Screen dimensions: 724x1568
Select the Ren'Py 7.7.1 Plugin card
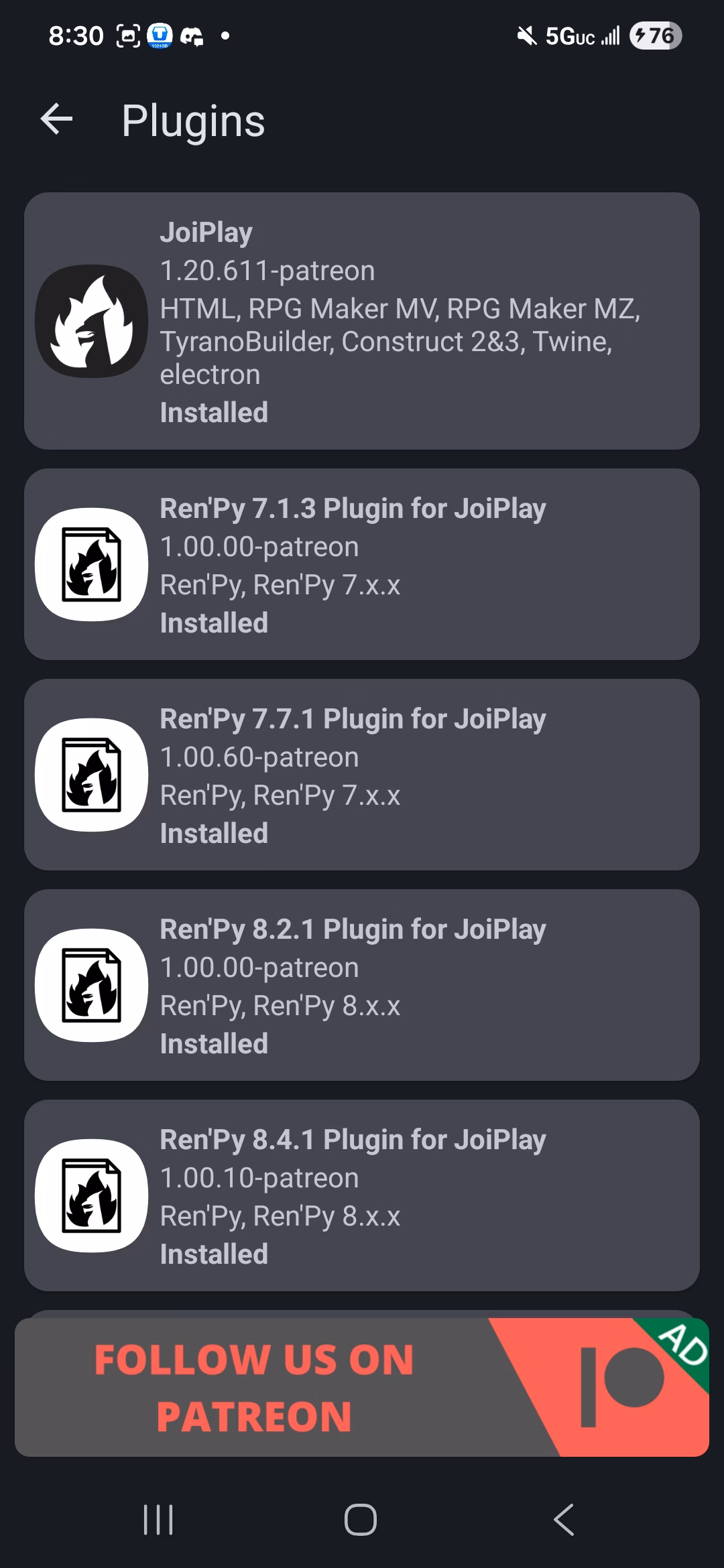(362, 775)
